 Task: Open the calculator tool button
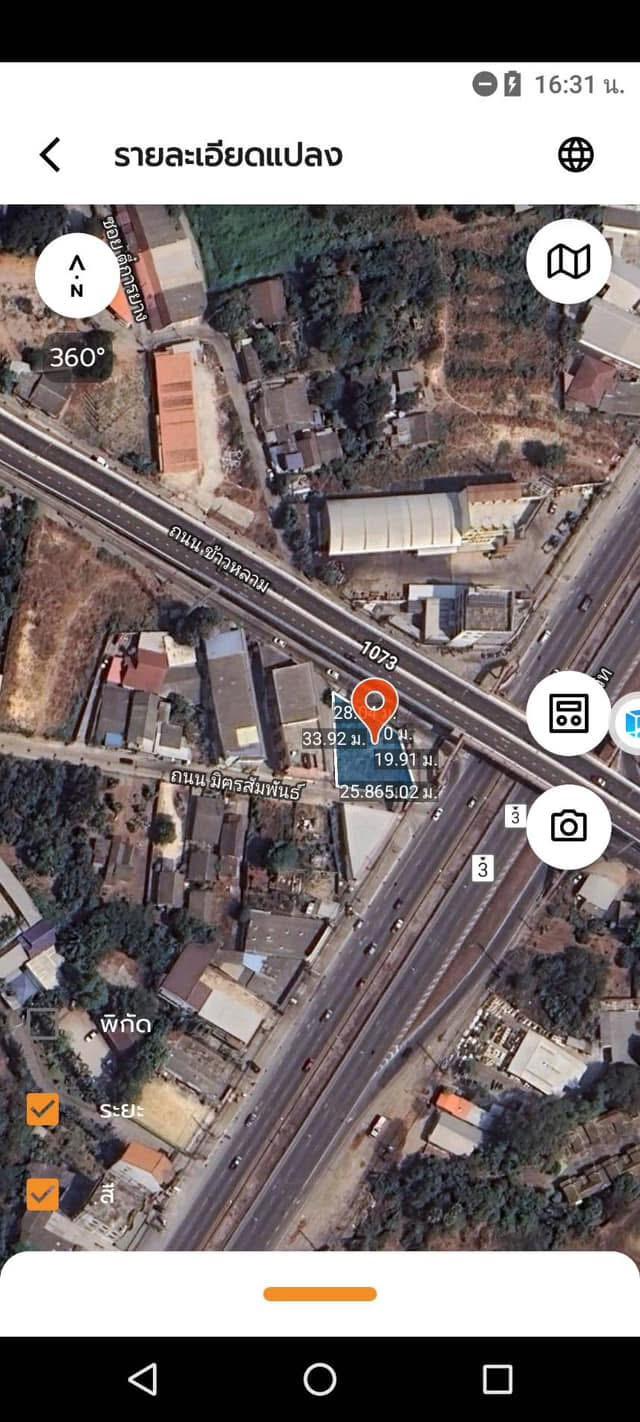point(568,713)
